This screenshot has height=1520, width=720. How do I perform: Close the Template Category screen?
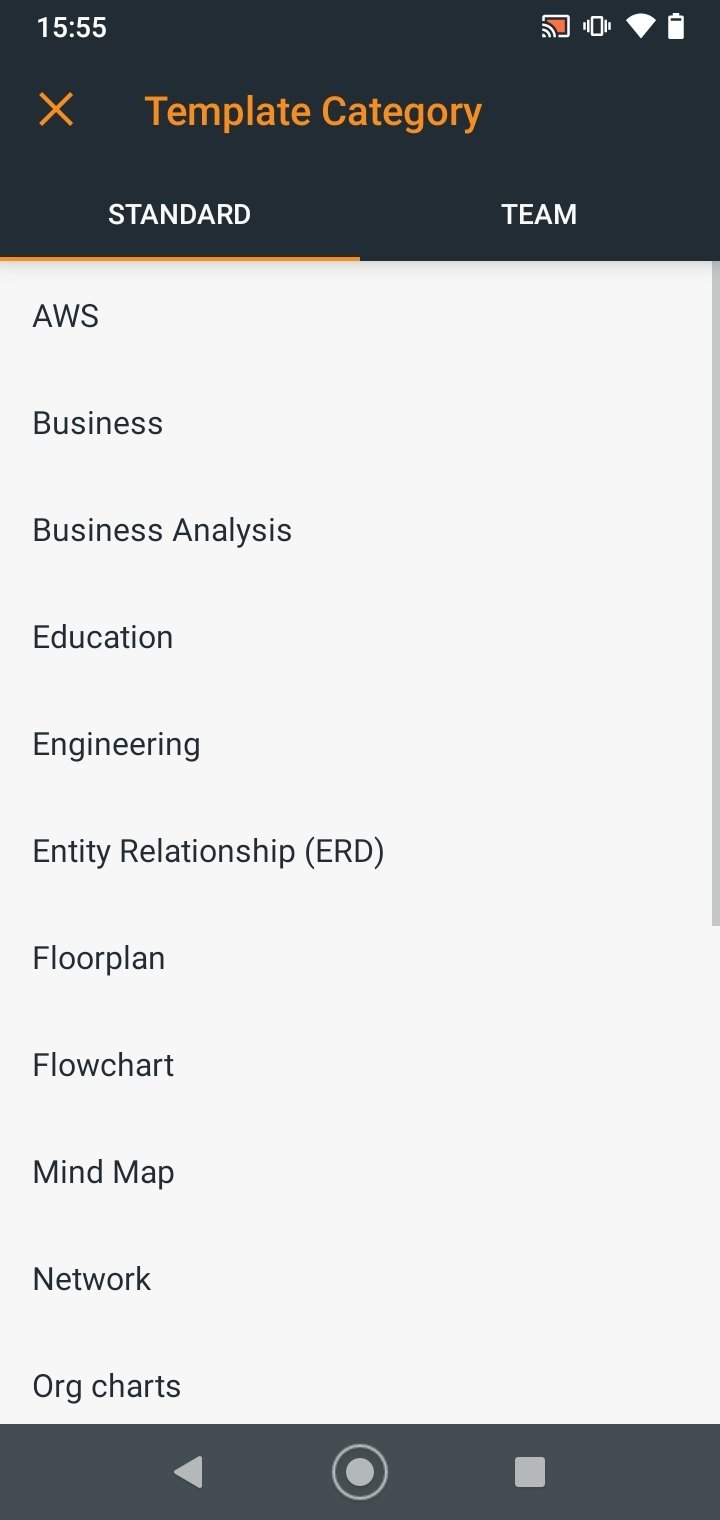click(x=56, y=110)
